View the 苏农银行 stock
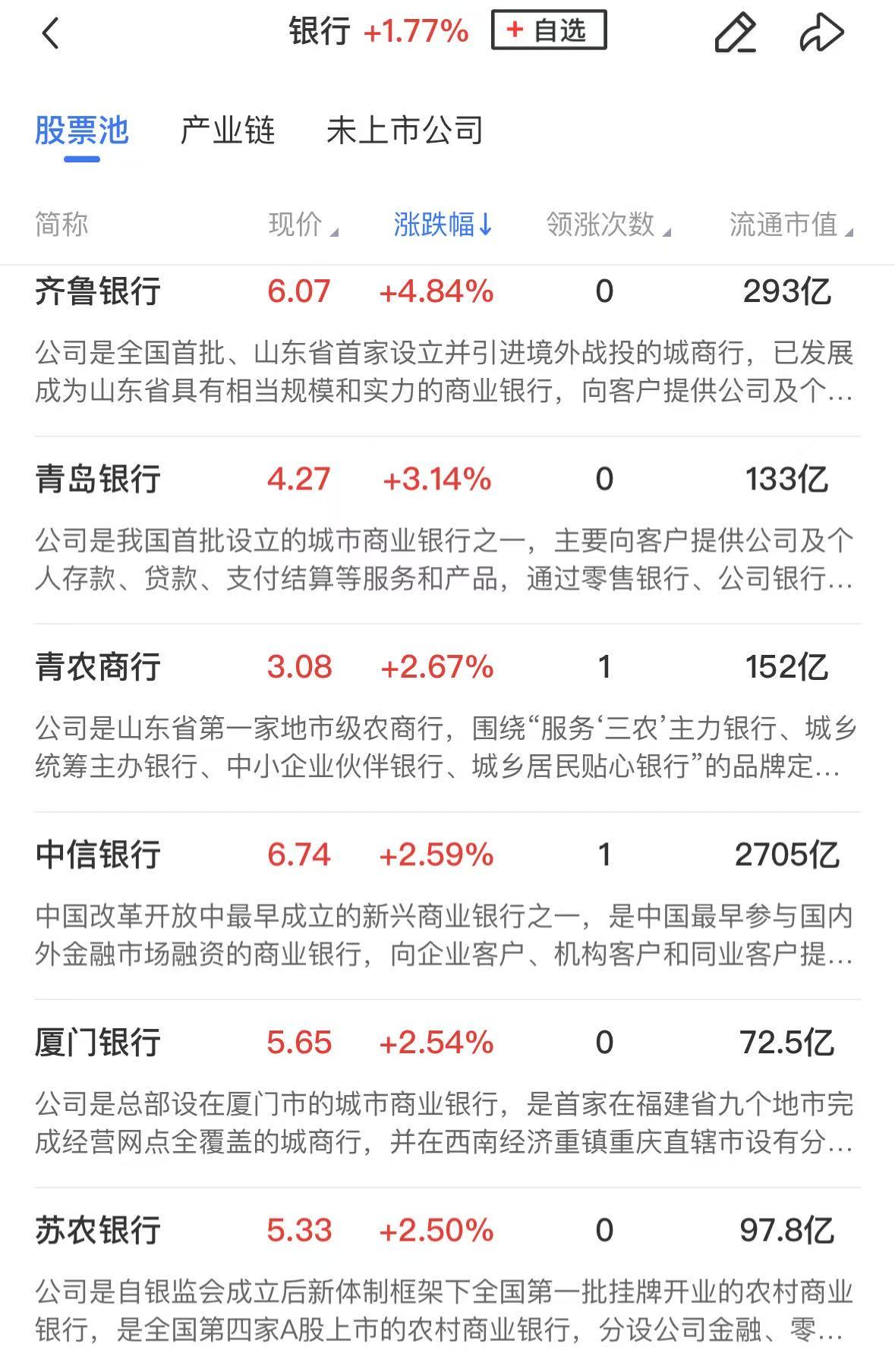The height and width of the screenshot is (1372, 895). coord(98,1231)
